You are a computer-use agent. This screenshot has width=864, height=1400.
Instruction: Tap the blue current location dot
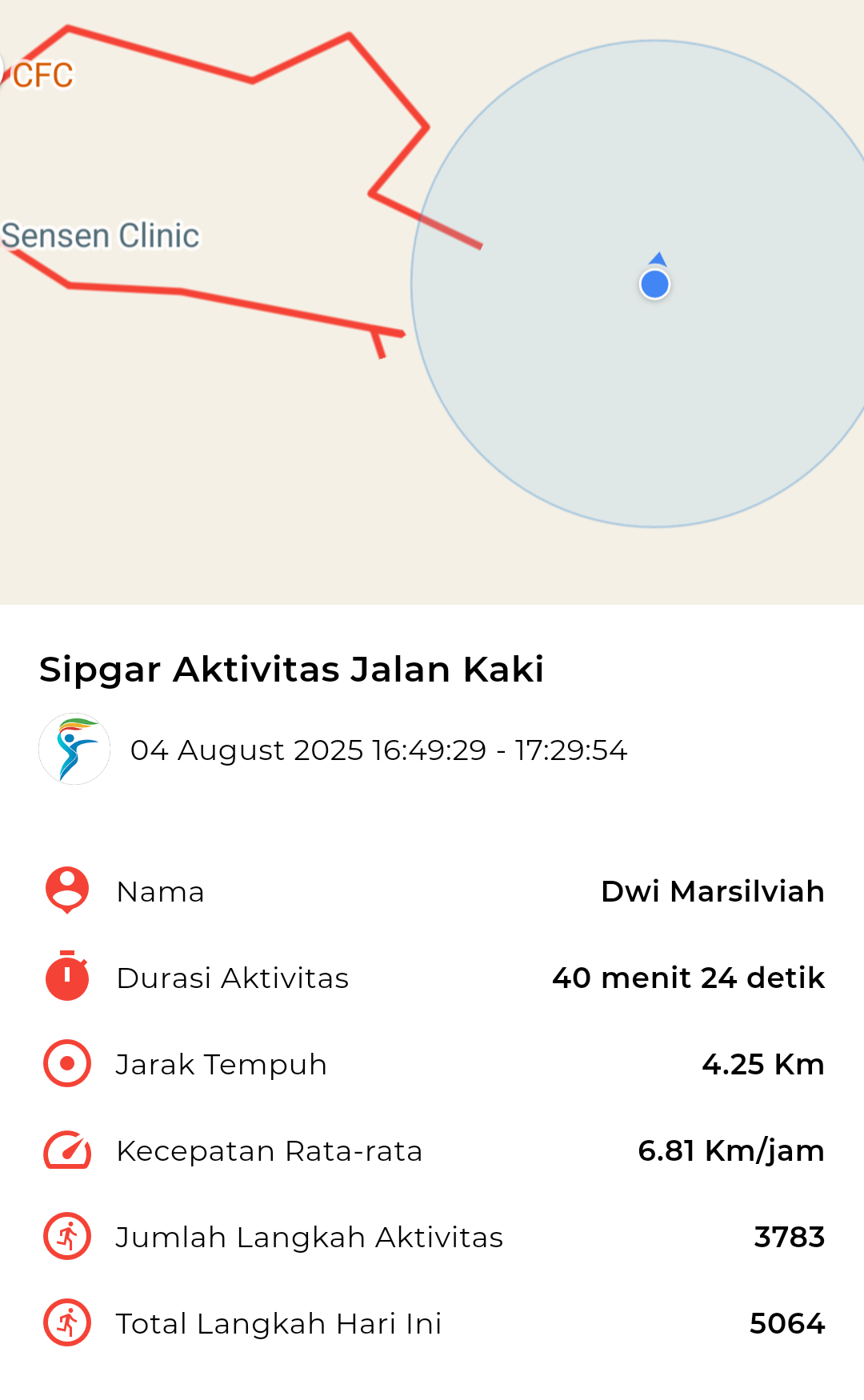coord(654,283)
